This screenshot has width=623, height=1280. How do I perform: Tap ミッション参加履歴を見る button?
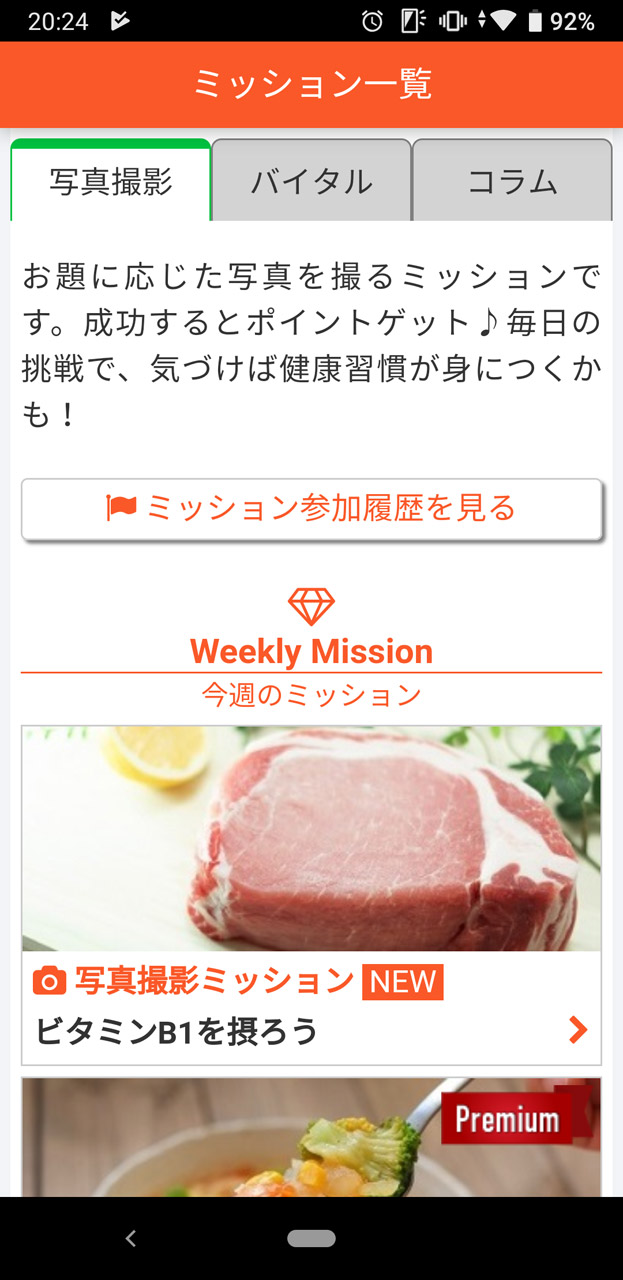pyautogui.click(x=311, y=509)
